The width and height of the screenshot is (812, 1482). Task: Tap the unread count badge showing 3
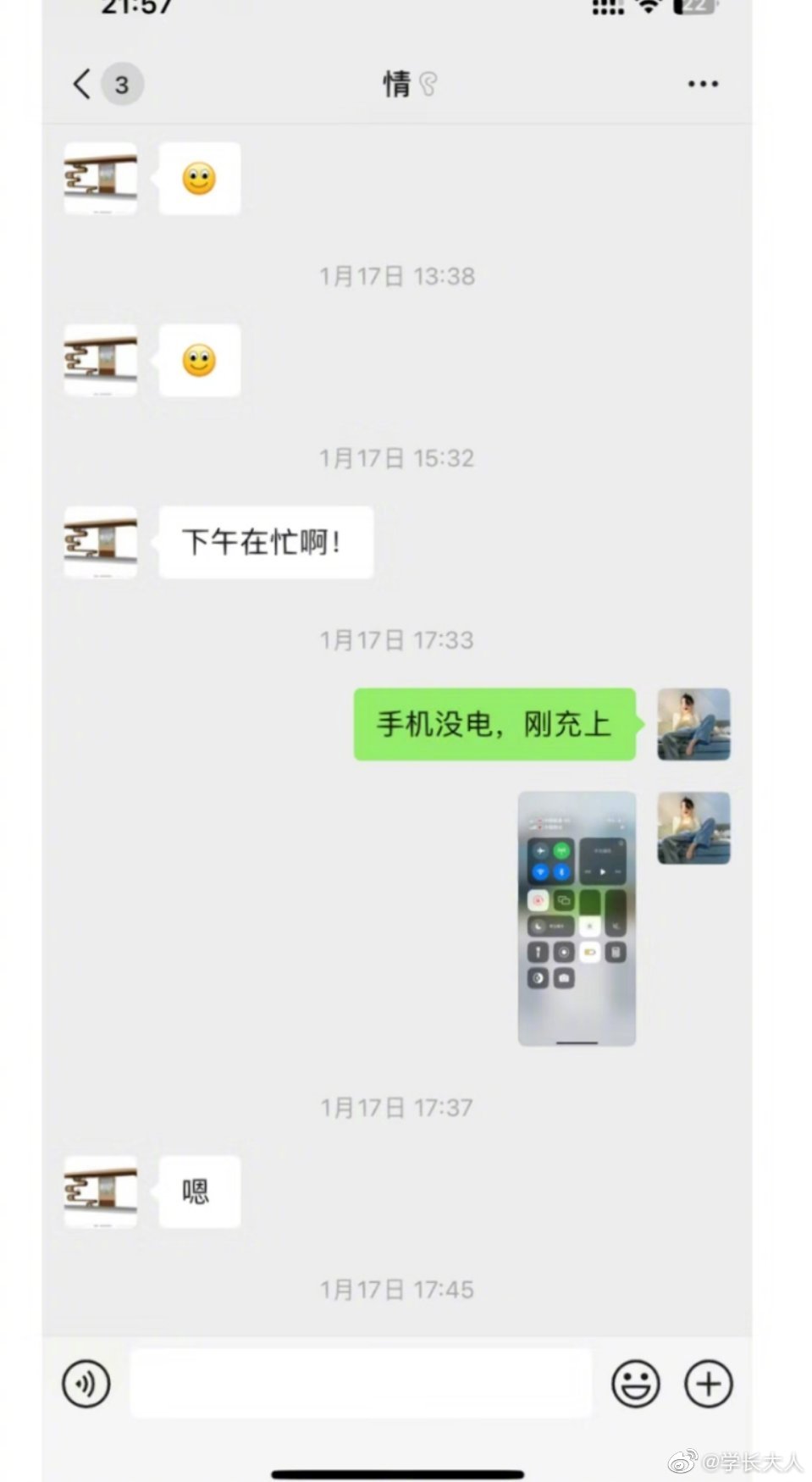tap(121, 84)
